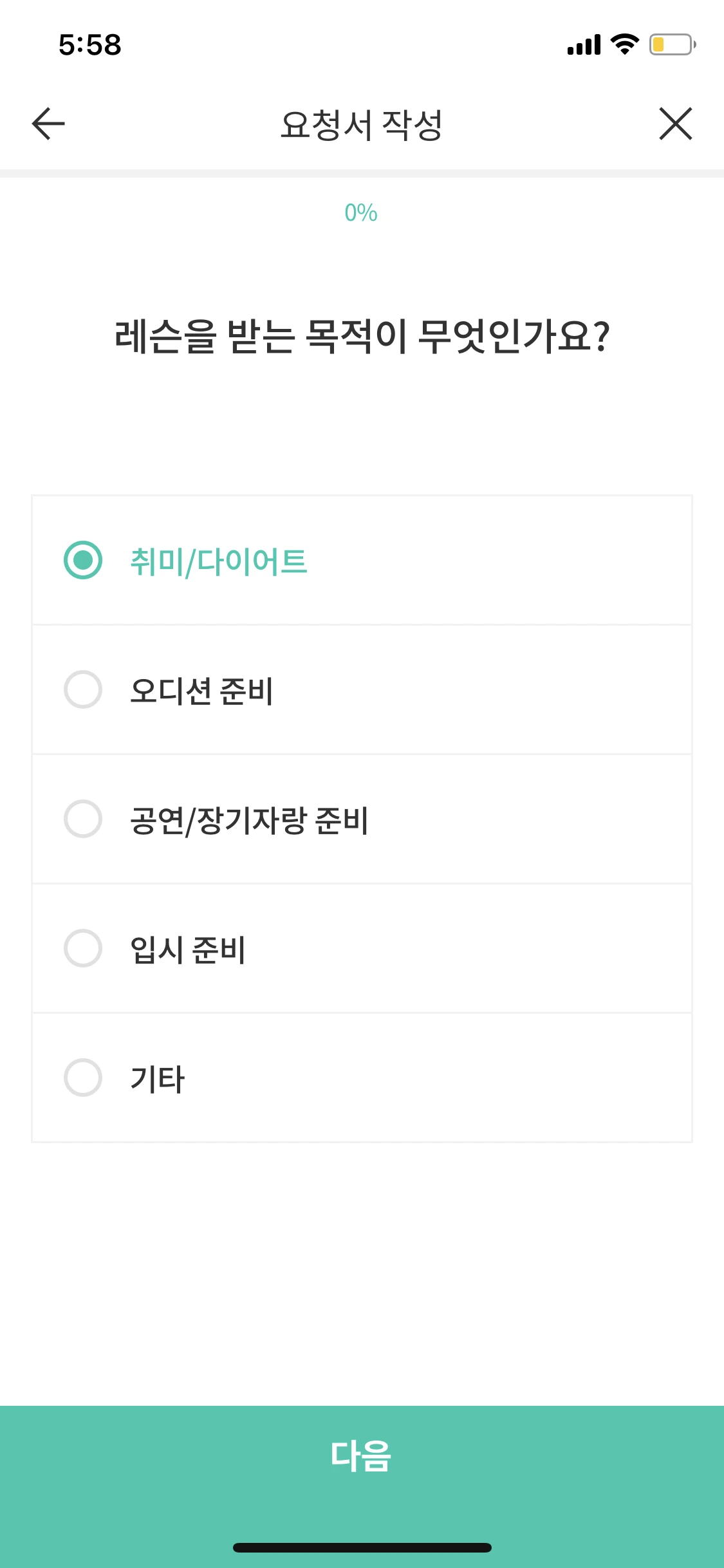
Task: Select the 취미/다이어트 radio button
Action: click(x=83, y=561)
